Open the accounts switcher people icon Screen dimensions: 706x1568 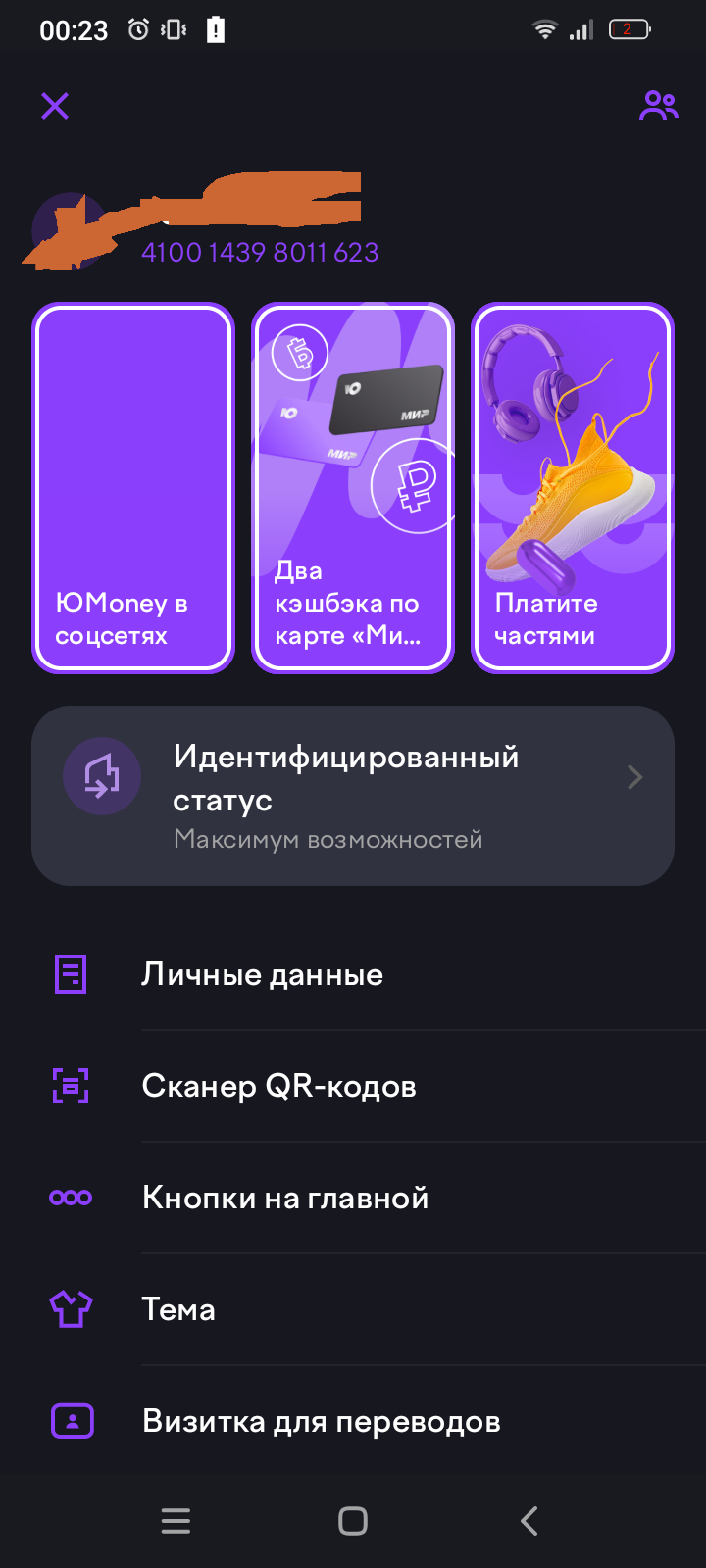tap(658, 106)
